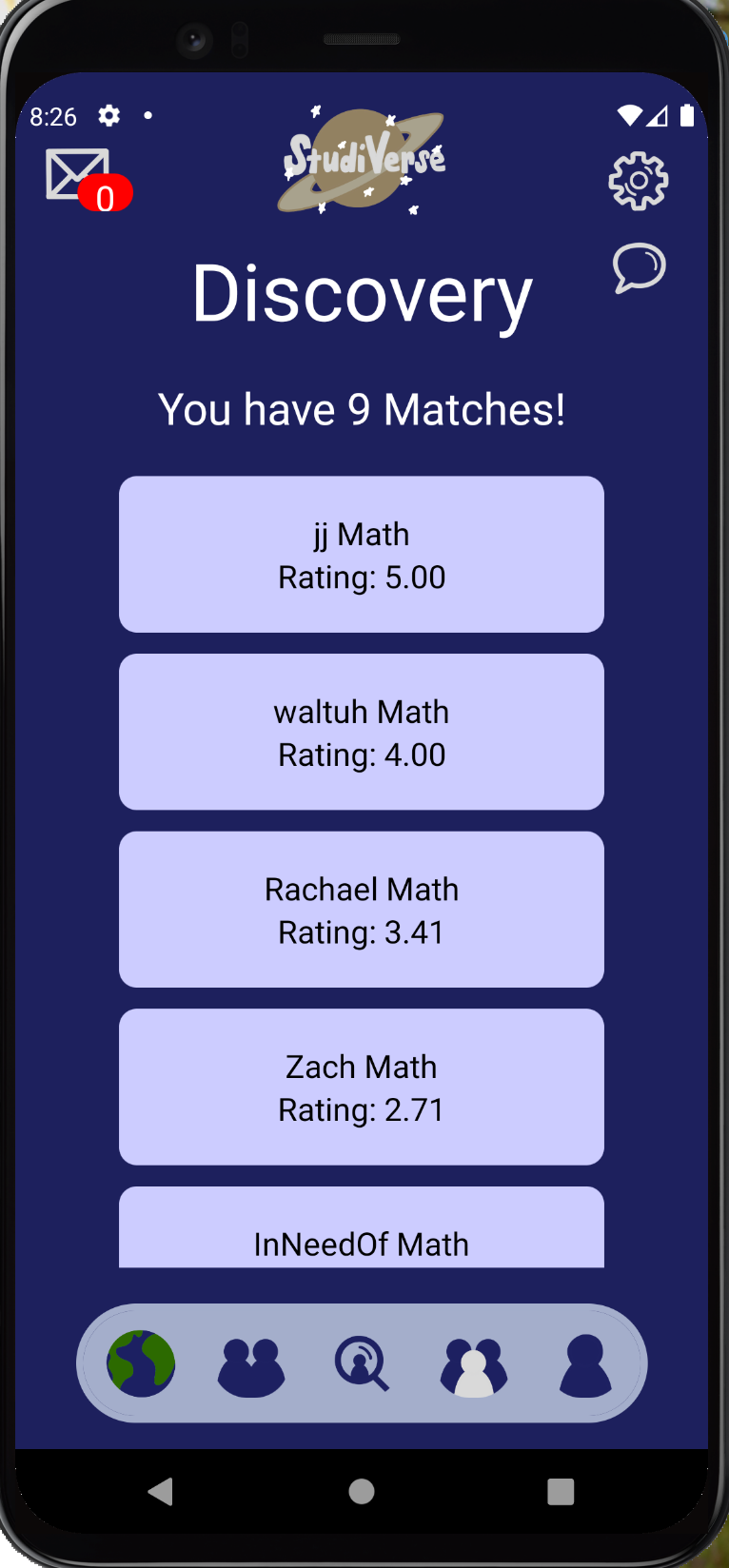Open the Zach Math match card
The image size is (729, 1568).
coord(362,1087)
